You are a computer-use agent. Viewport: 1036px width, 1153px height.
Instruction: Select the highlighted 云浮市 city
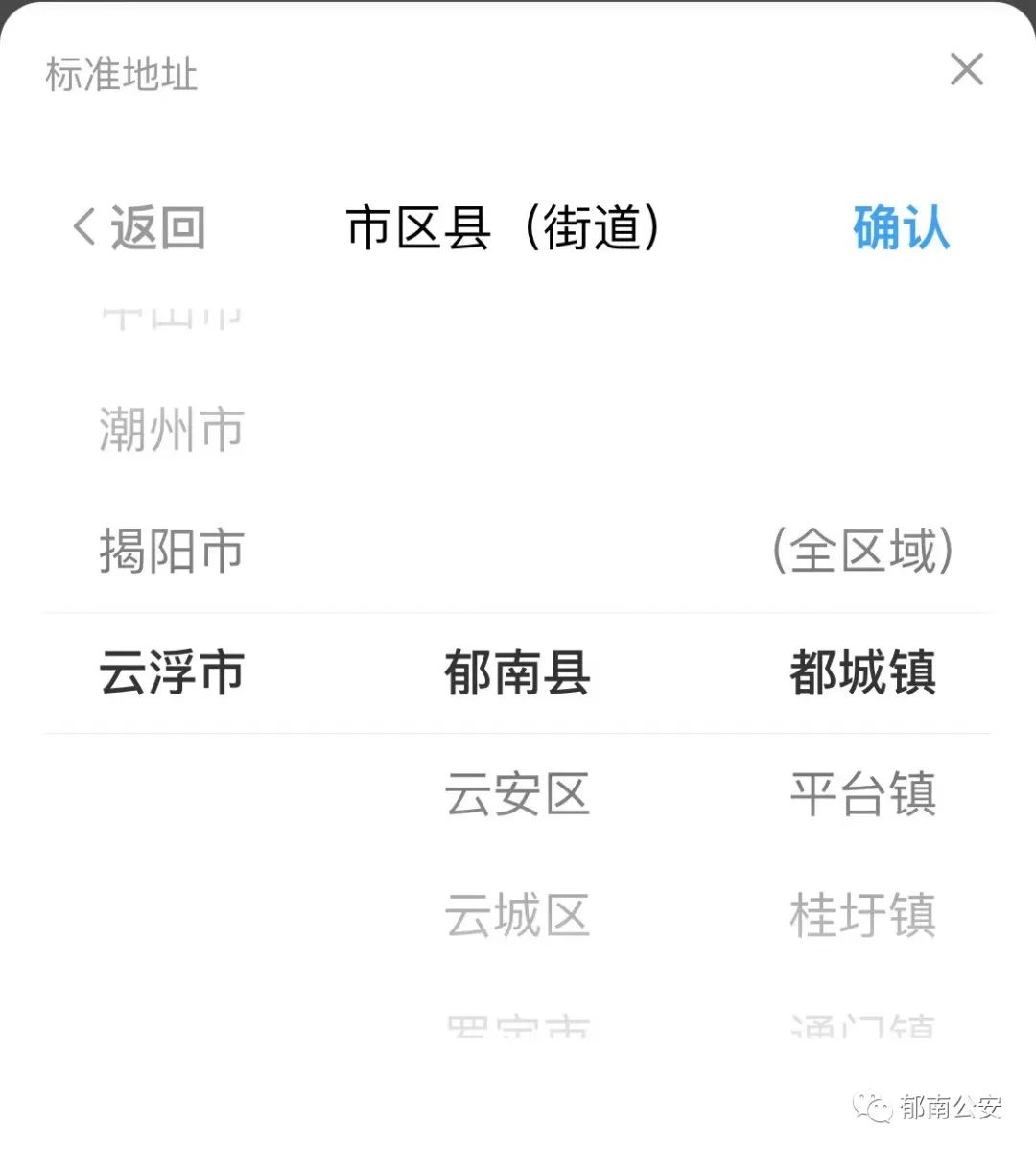coord(171,674)
